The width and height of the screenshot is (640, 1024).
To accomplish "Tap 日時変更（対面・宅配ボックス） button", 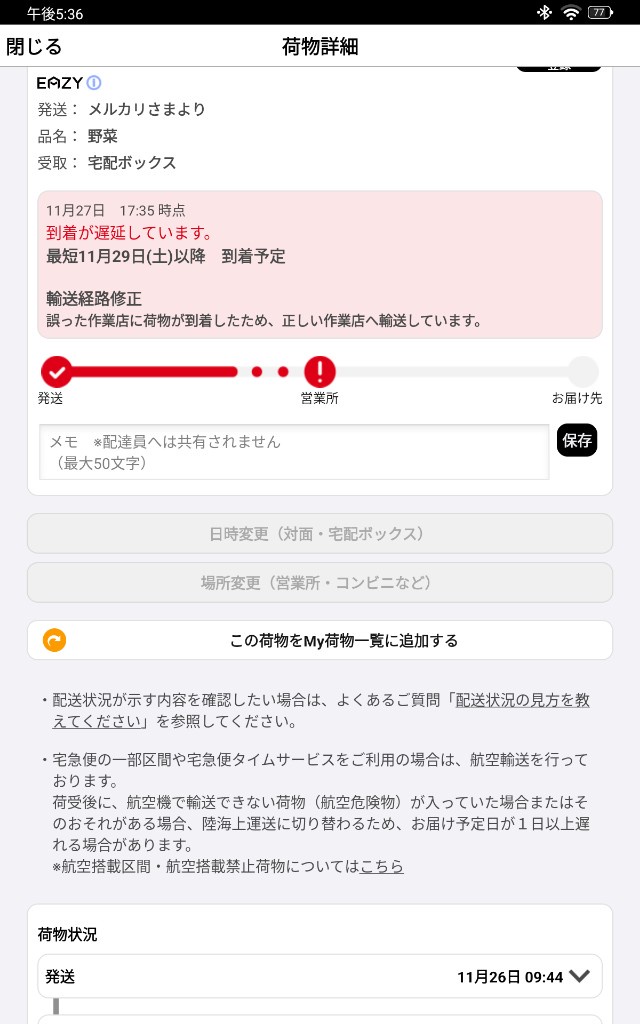I will 320,534.
